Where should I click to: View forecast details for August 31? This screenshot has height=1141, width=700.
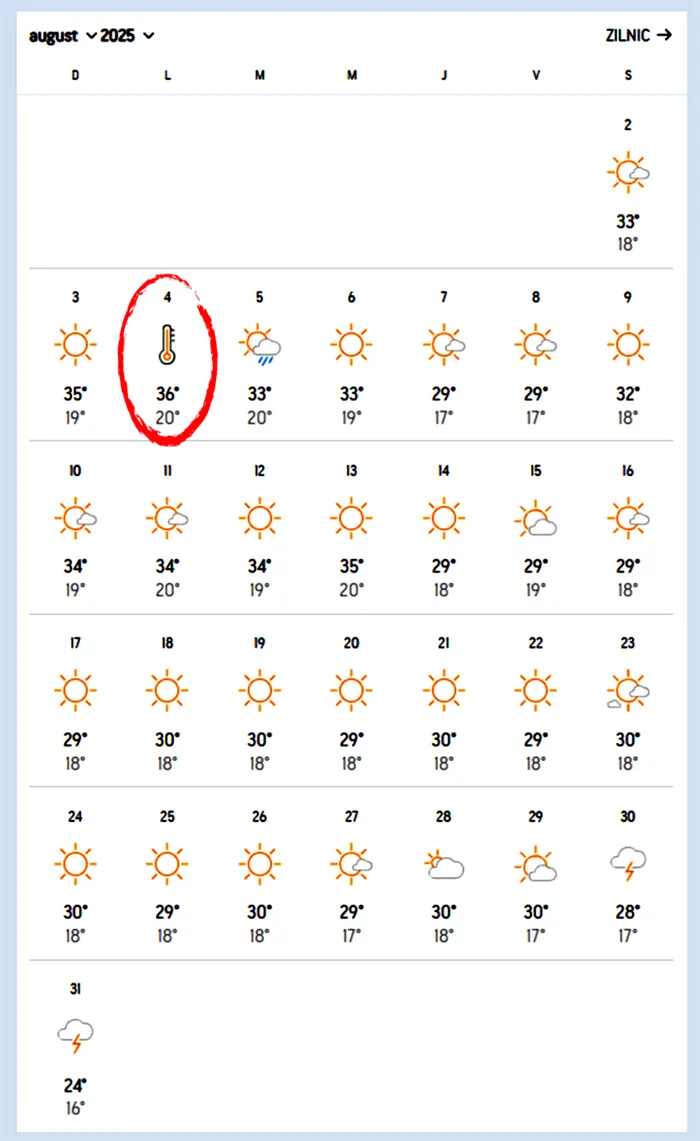pyautogui.click(x=75, y=1045)
